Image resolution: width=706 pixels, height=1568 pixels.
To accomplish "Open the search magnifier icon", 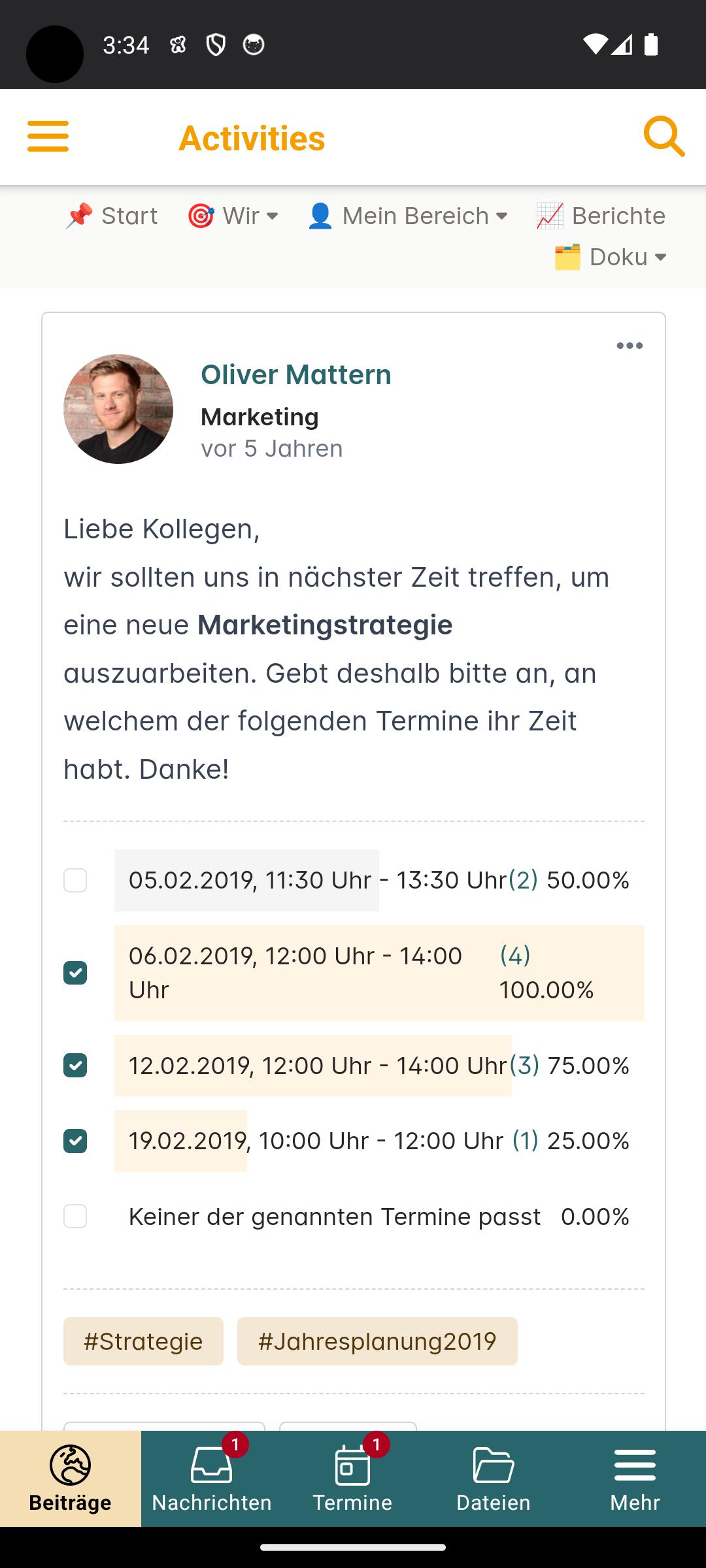I will (x=664, y=137).
